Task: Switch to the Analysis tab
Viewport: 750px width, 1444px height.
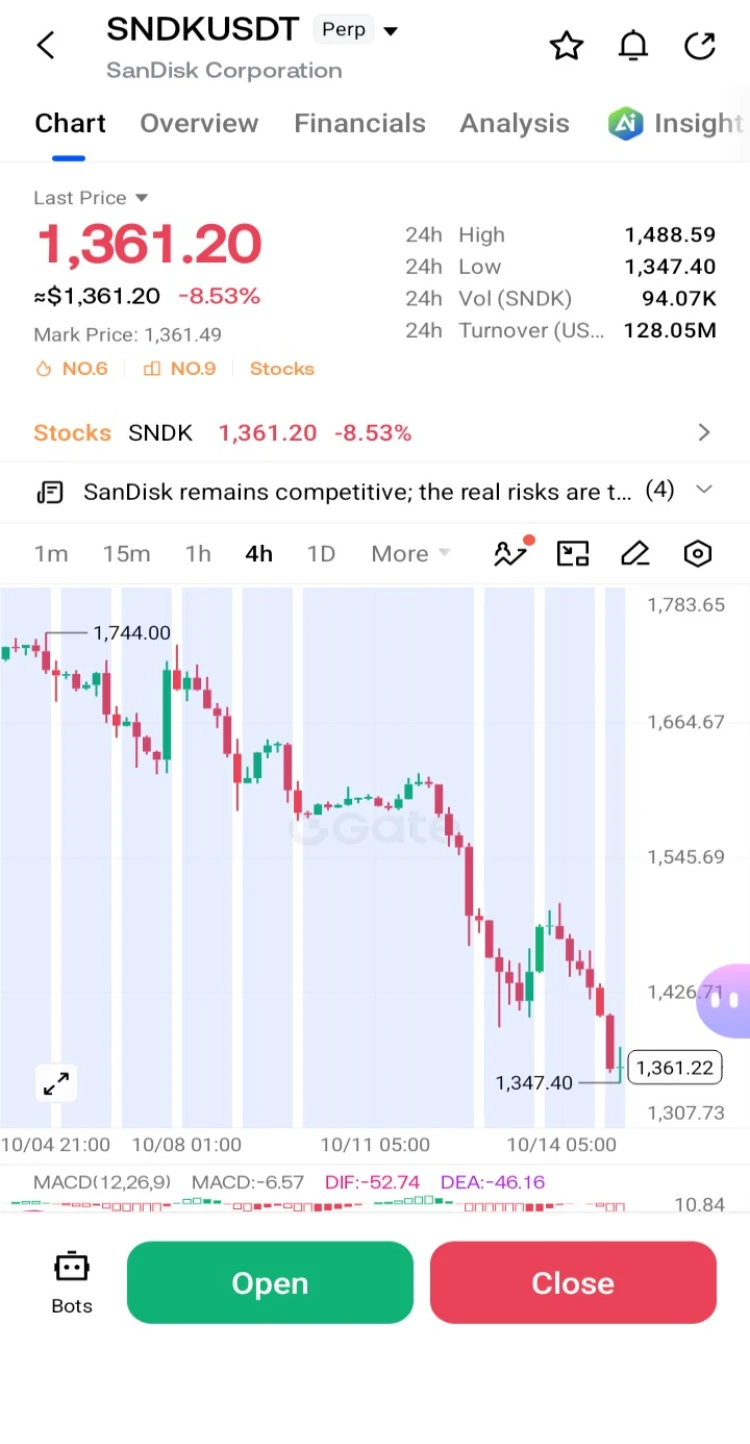Action: point(514,123)
